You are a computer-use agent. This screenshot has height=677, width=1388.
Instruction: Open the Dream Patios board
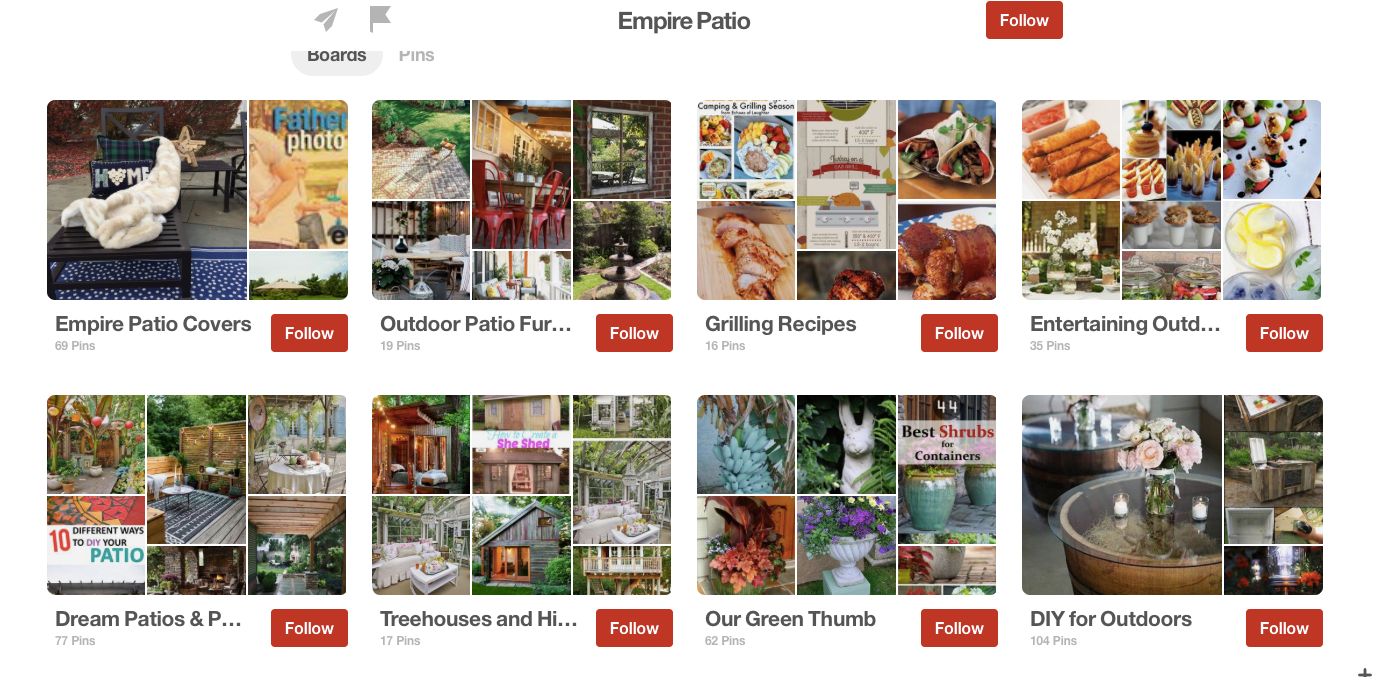[x=197, y=495]
